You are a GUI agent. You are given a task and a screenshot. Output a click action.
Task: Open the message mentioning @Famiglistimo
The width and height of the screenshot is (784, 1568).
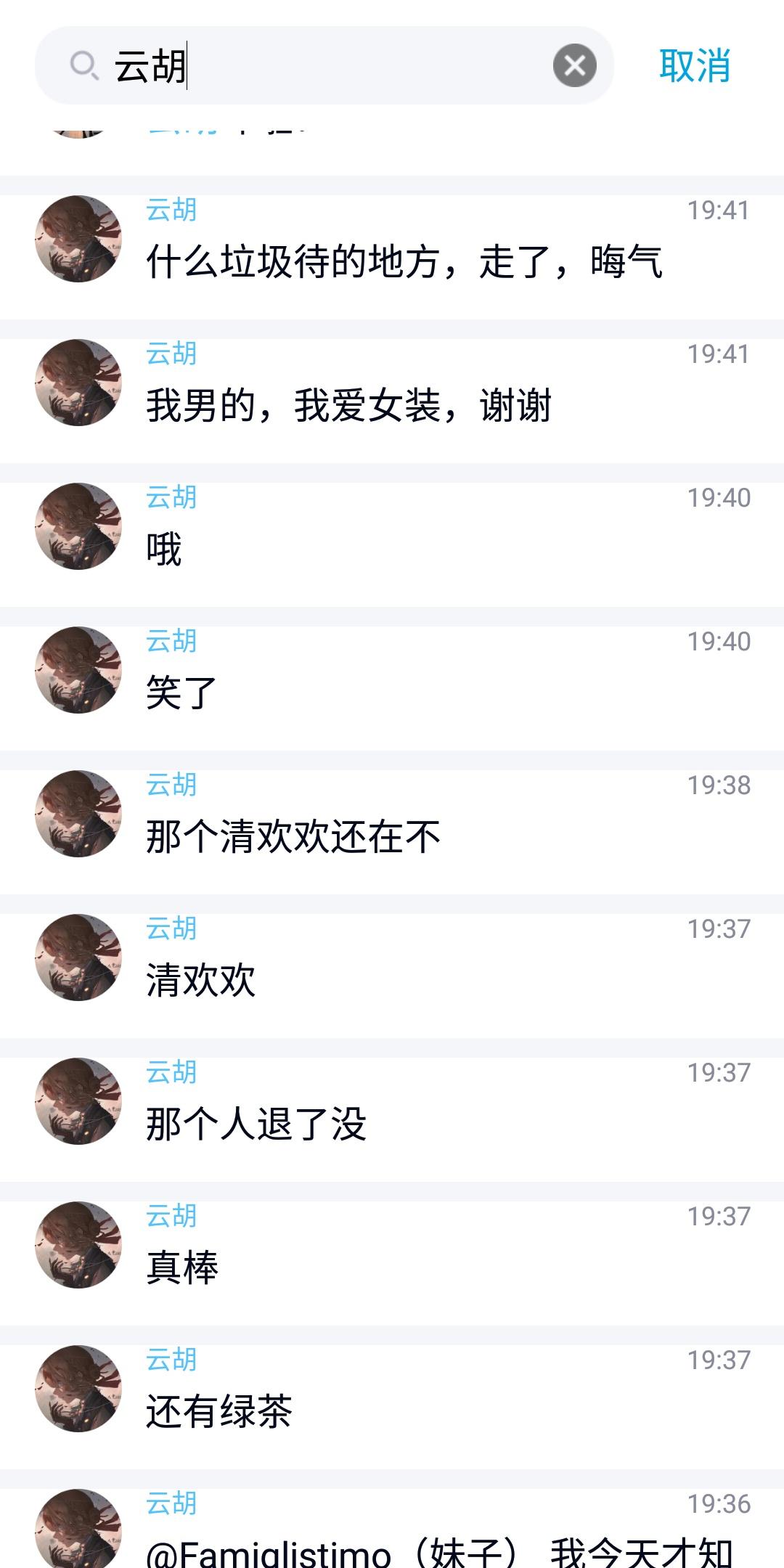click(392, 1528)
